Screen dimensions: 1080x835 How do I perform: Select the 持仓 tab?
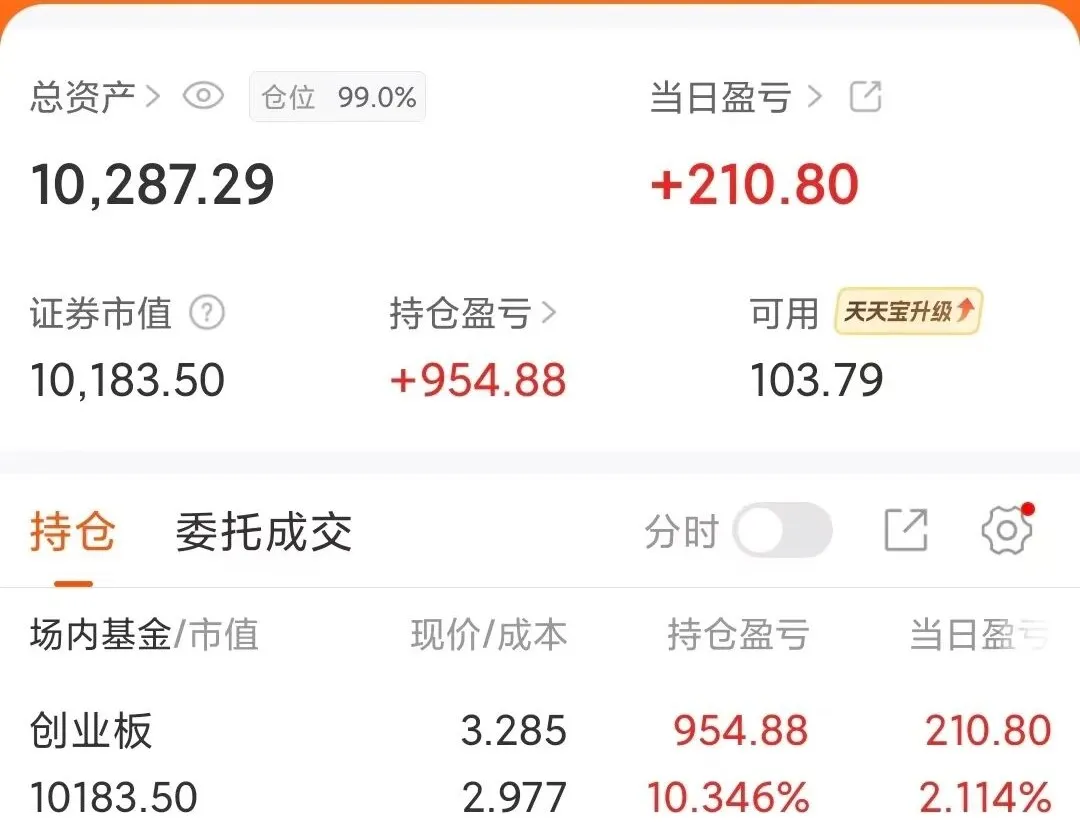coord(73,532)
